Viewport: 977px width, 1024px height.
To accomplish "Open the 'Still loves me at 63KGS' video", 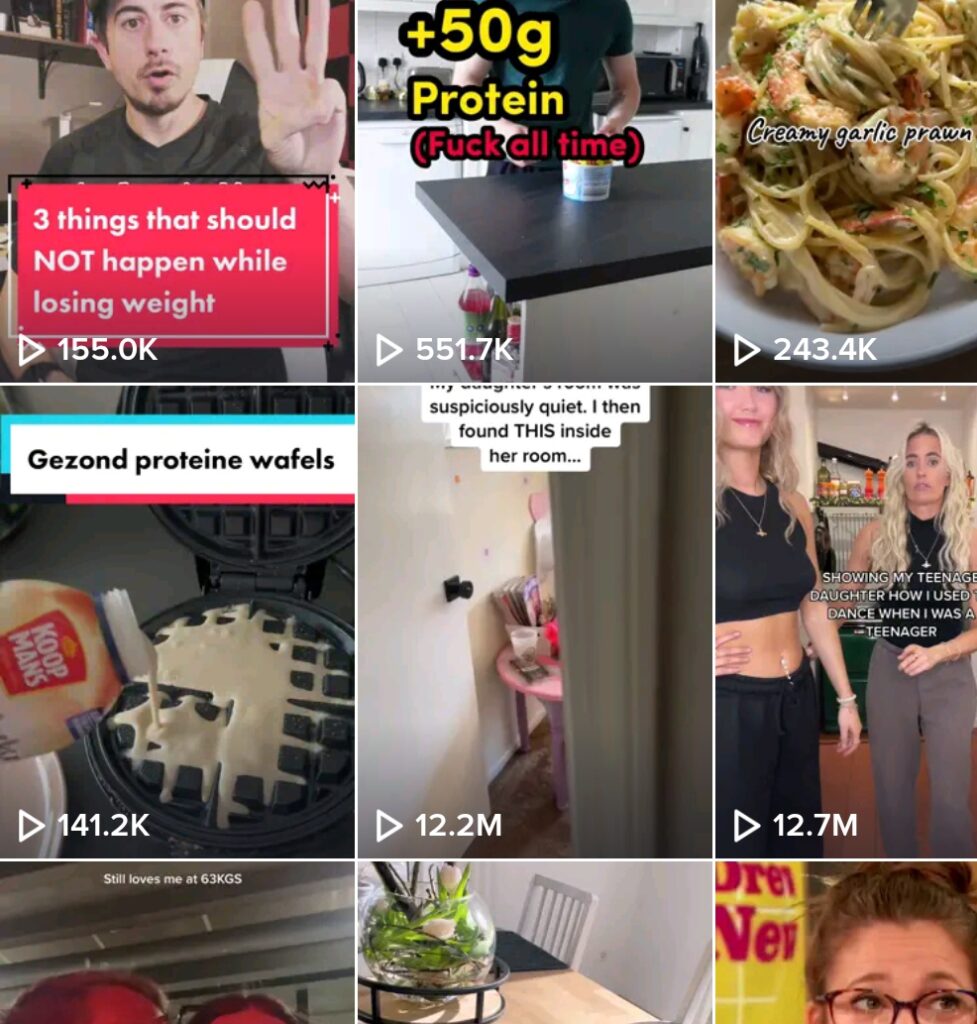I will pos(177,945).
